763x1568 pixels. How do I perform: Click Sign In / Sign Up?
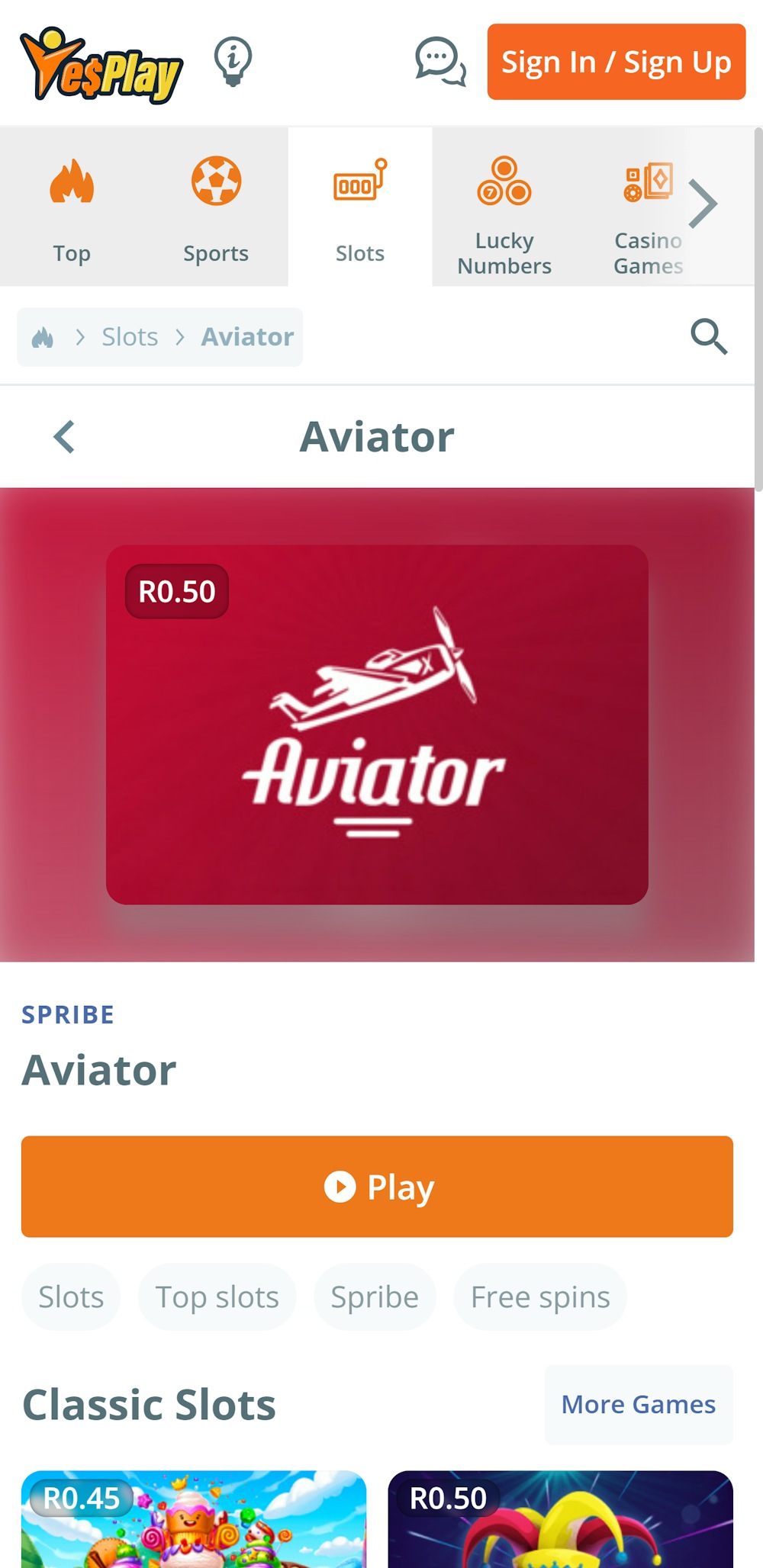(x=616, y=63)
